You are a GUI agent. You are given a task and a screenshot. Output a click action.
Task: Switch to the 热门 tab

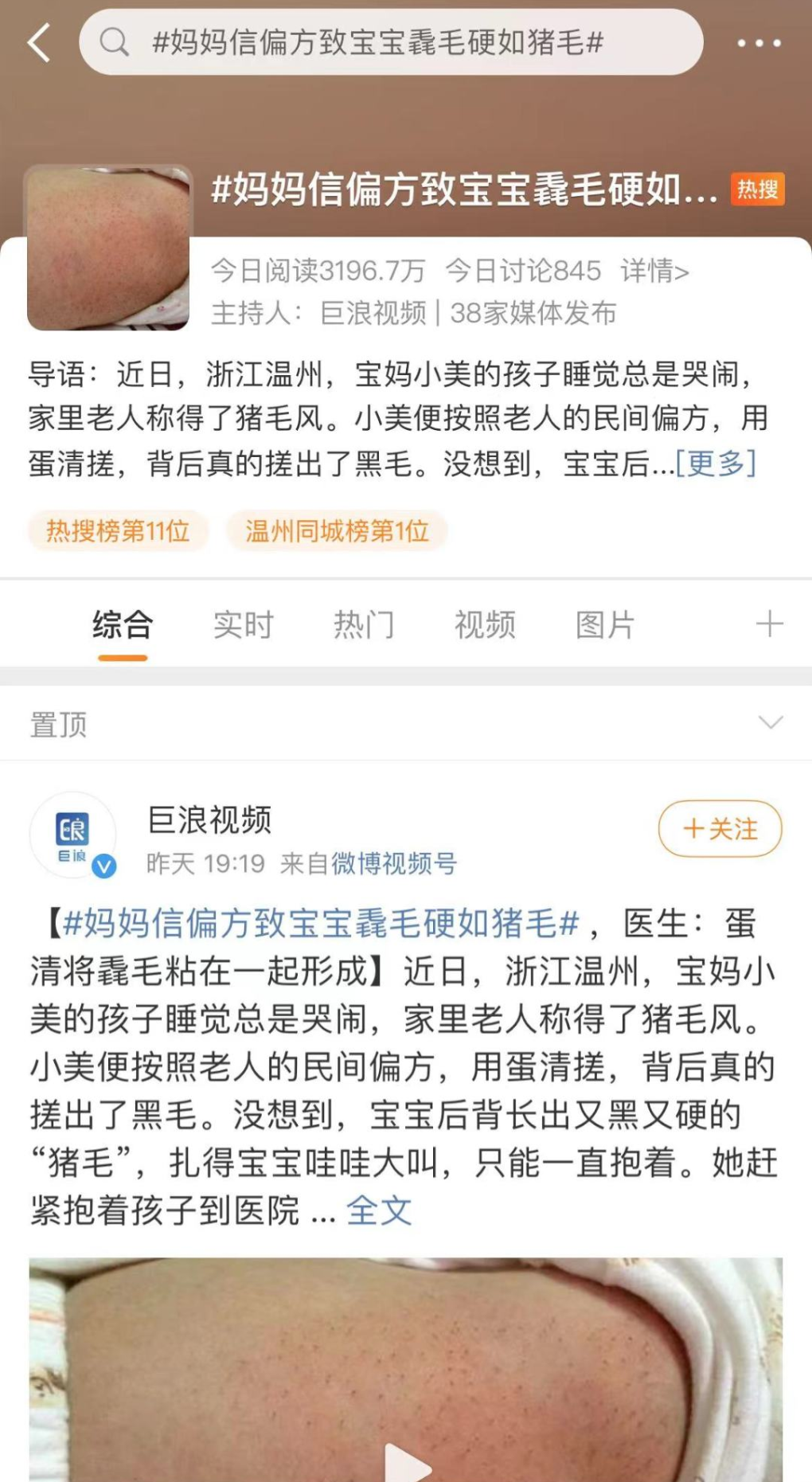pyautogui.click(x=364, y=624)
